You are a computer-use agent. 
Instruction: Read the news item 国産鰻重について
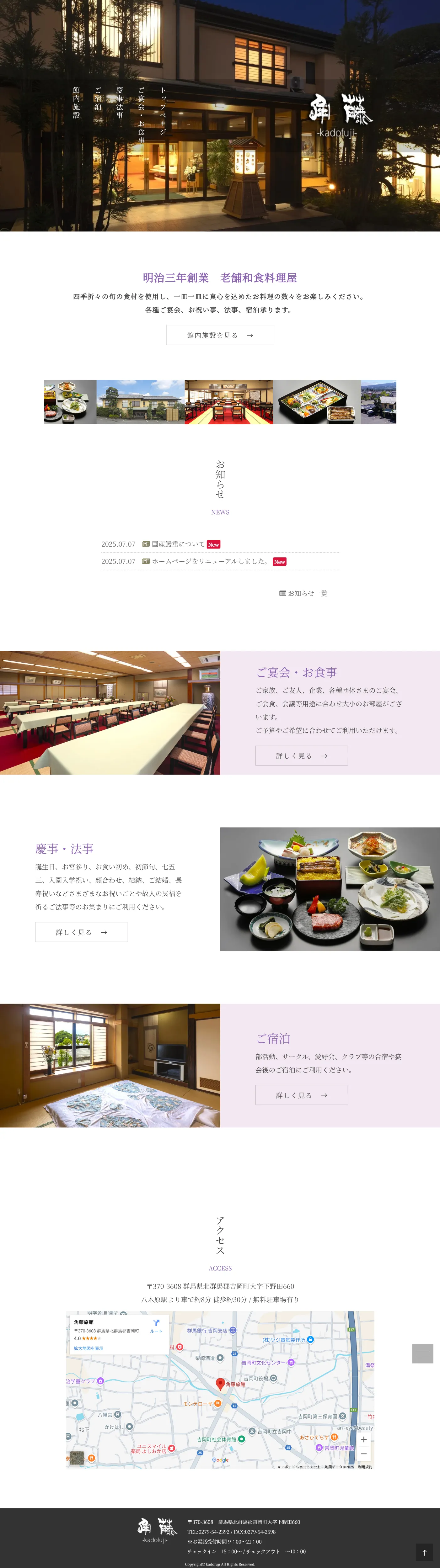click(178, 544)
